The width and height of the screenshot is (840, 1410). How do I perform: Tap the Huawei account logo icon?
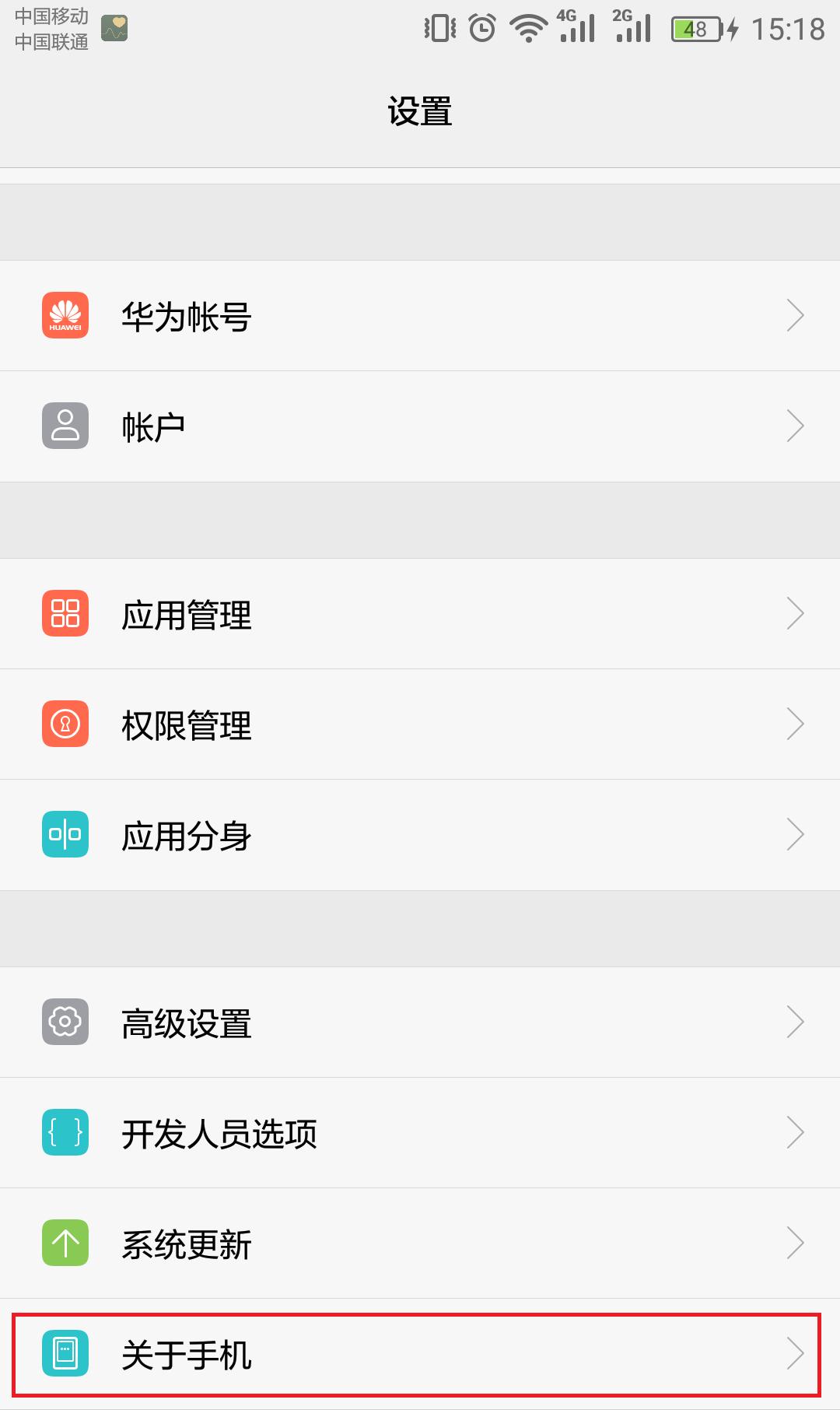(65, 315)
